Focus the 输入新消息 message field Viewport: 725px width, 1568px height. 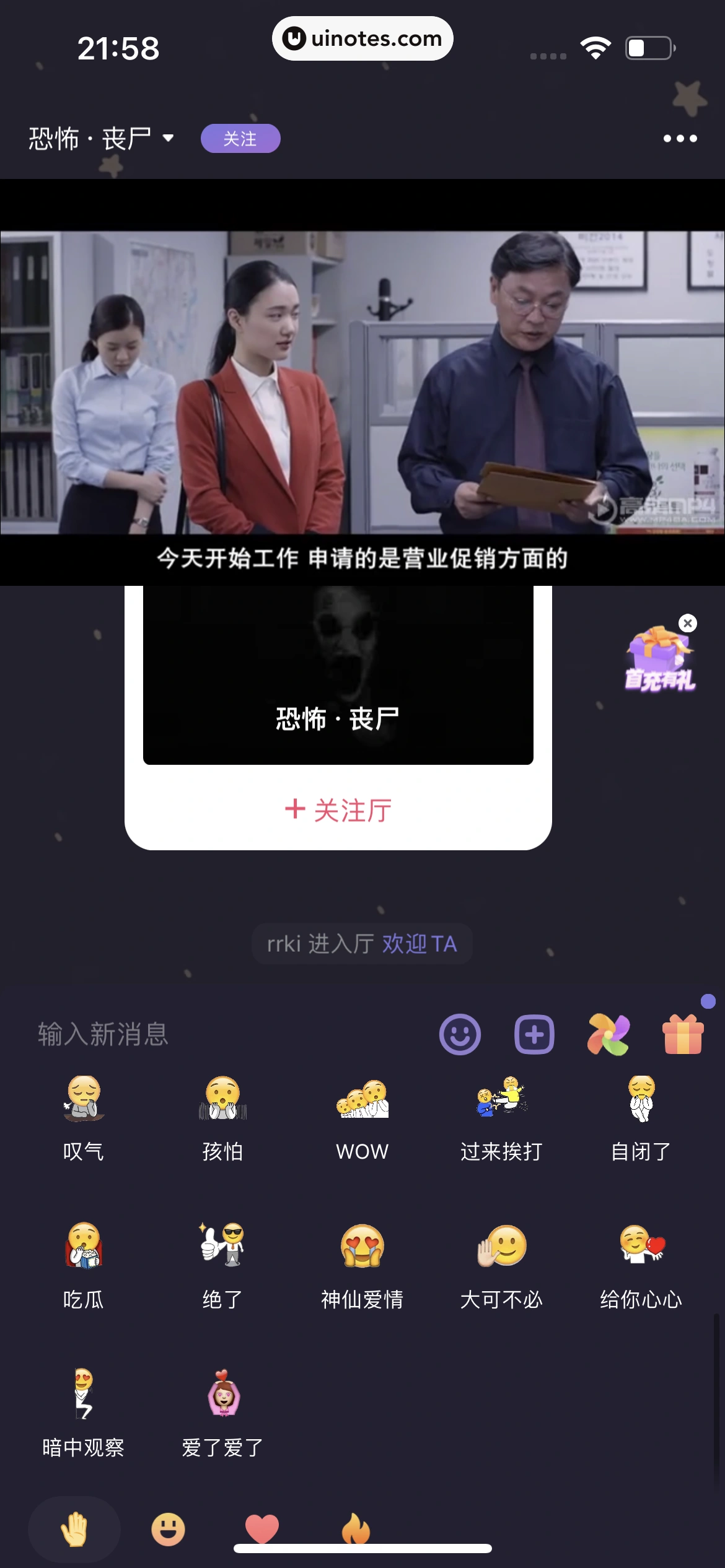186,1035
